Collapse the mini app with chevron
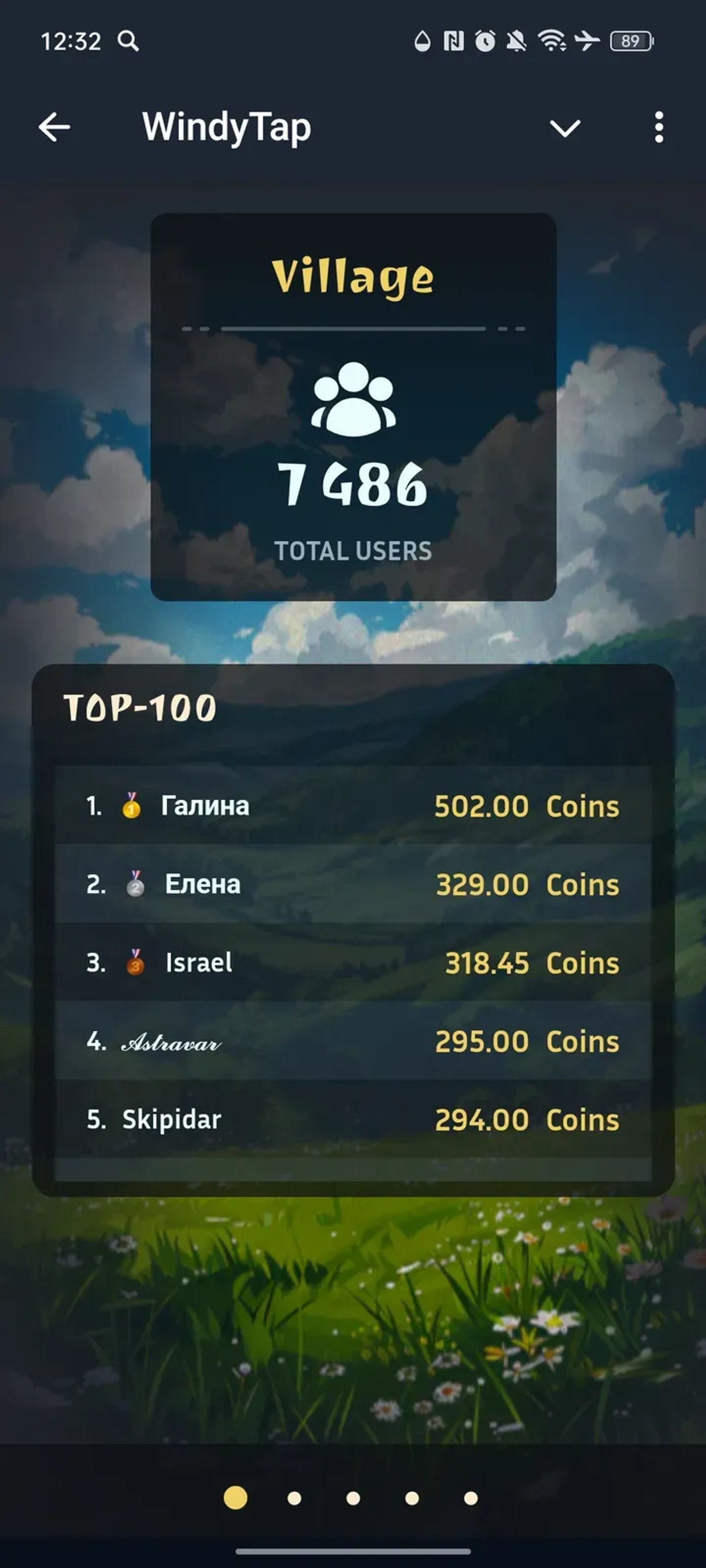The height and width of the screenshot is (1568, 706). coord(565,128)
